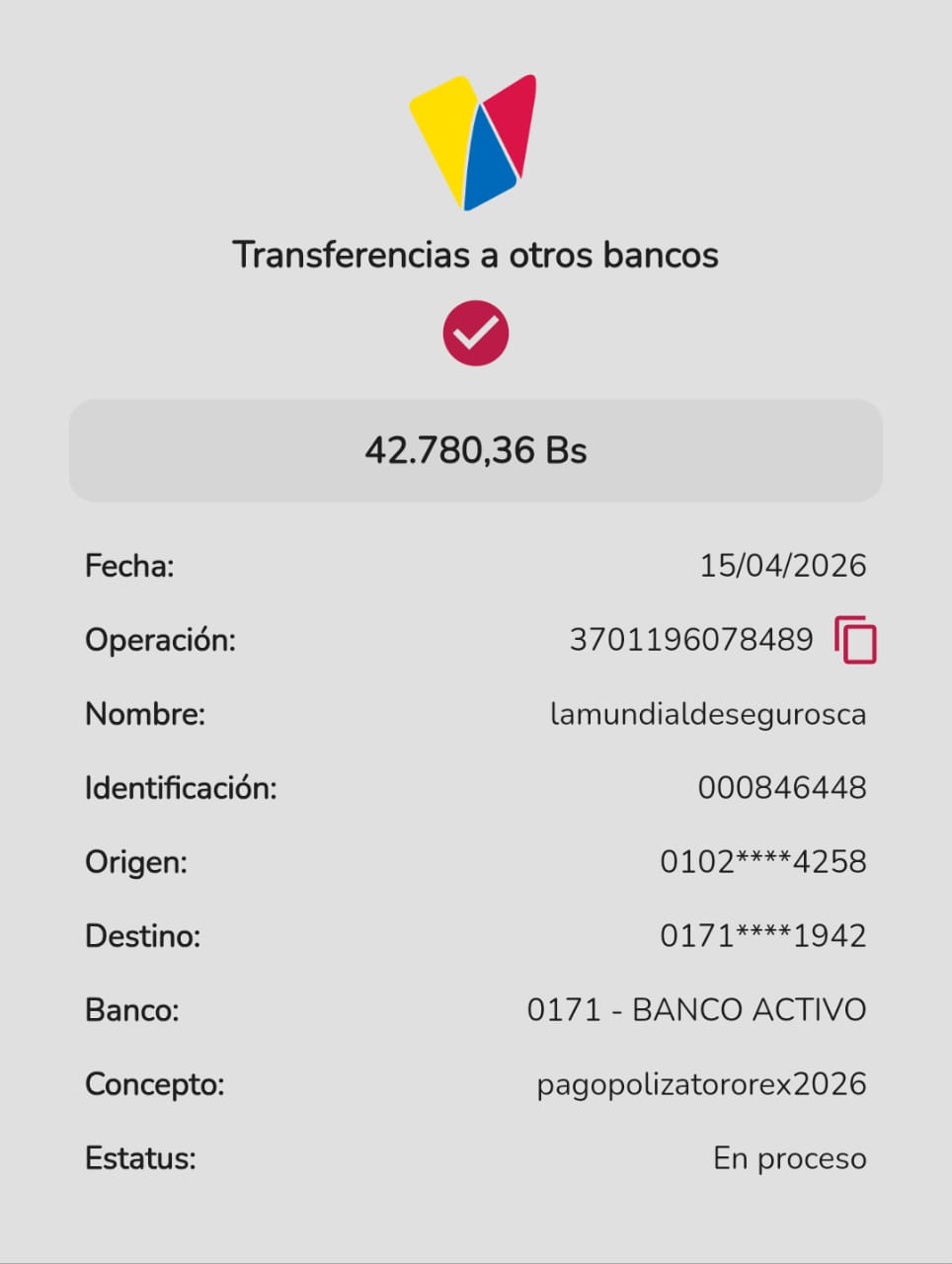Copy the operation number 3701196078489
The image size is (952, 1264).
tap(855, 640)
